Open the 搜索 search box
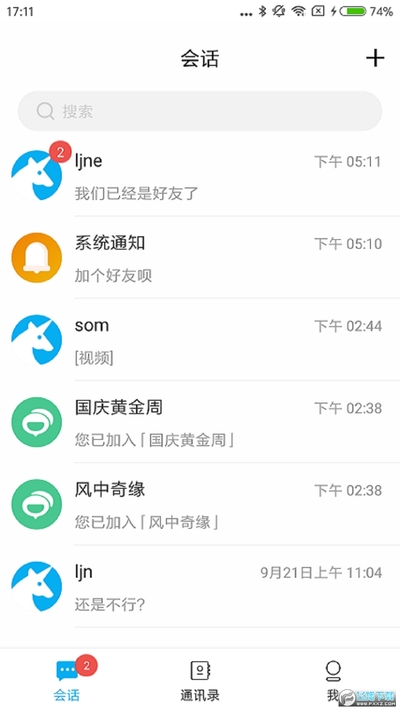This screenshot has width=400, height=711. tap(200, 111)
